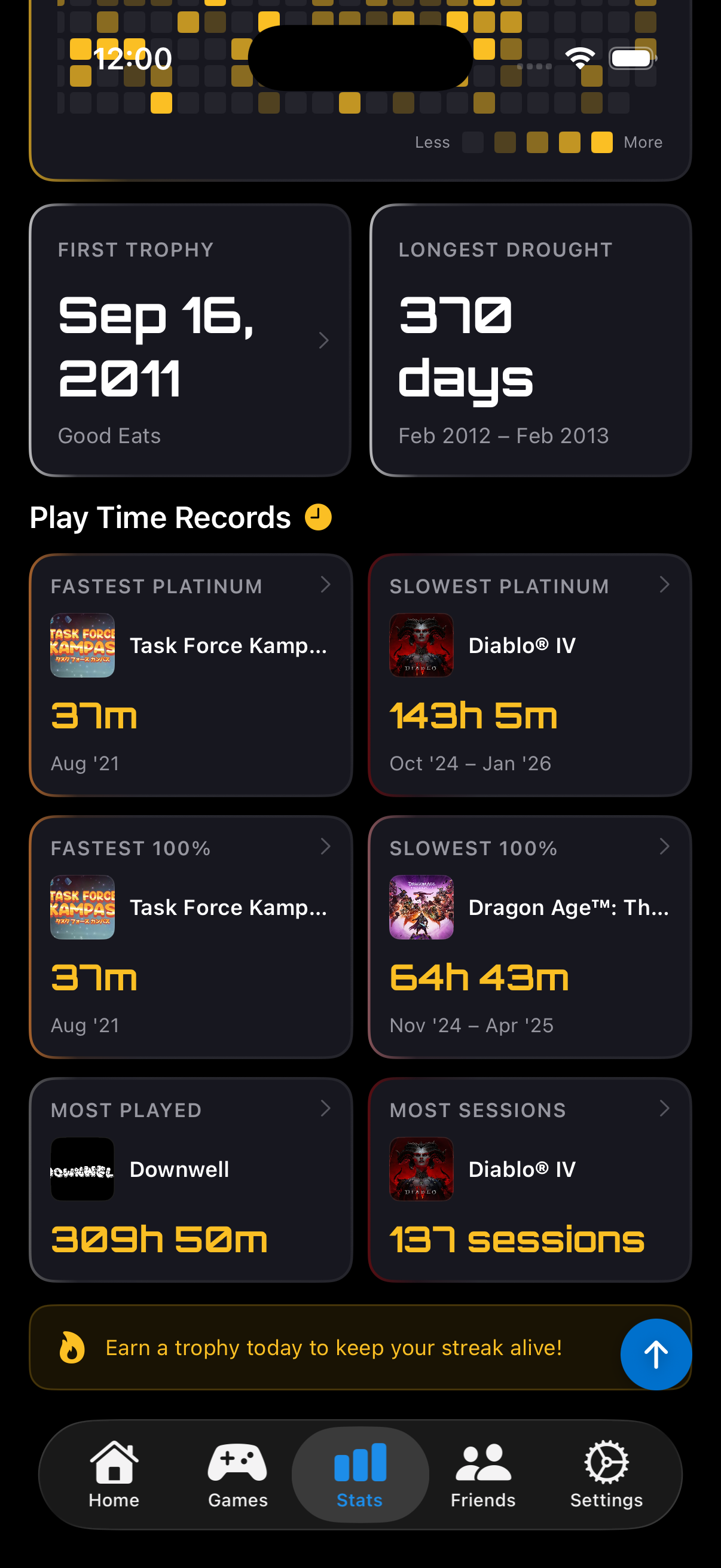Open Most Sessions details via its arrow
This screenshot has height=1568, width=721.
point(664,1109)
